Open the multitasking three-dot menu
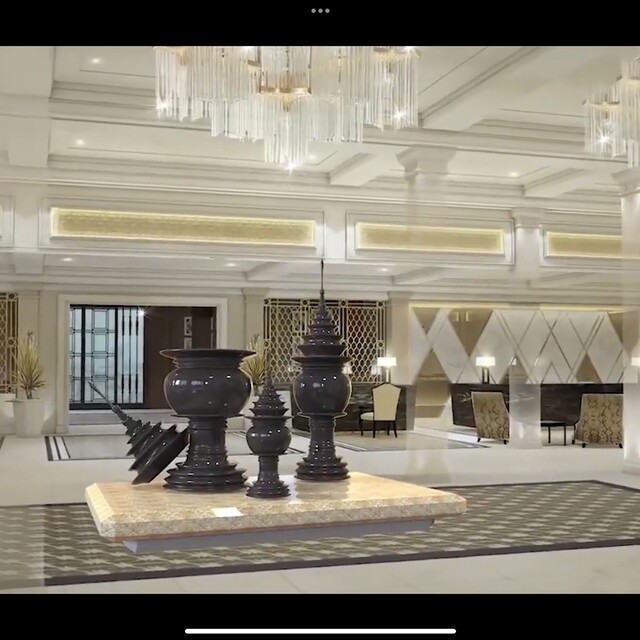The image size is (640, 640). [x=320, y=10]
